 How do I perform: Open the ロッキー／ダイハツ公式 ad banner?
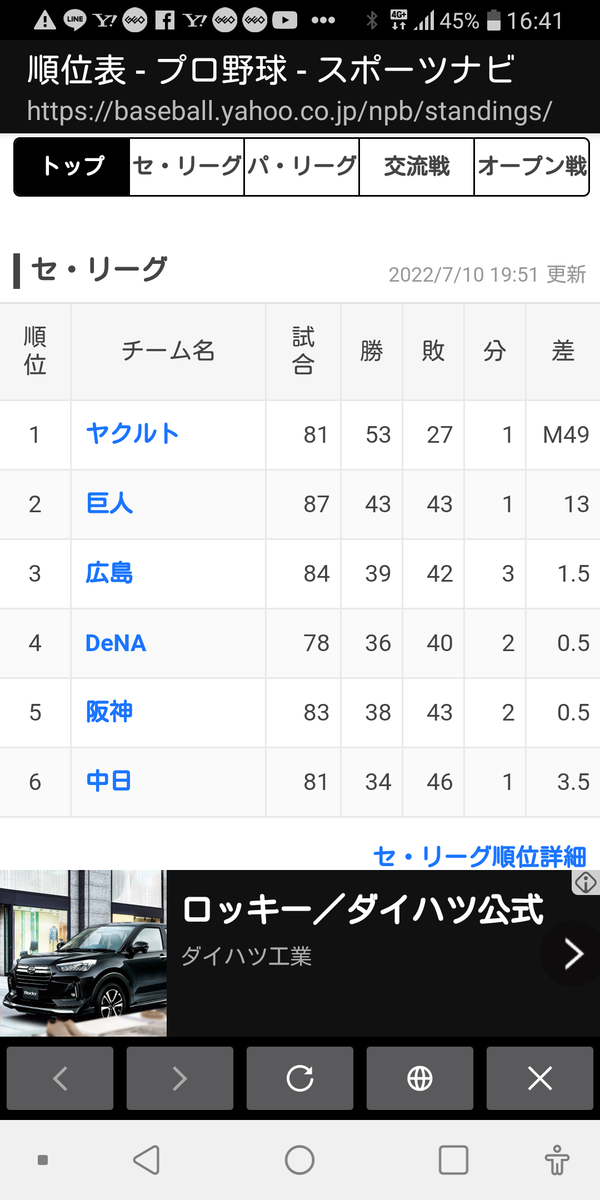point(300,953)
